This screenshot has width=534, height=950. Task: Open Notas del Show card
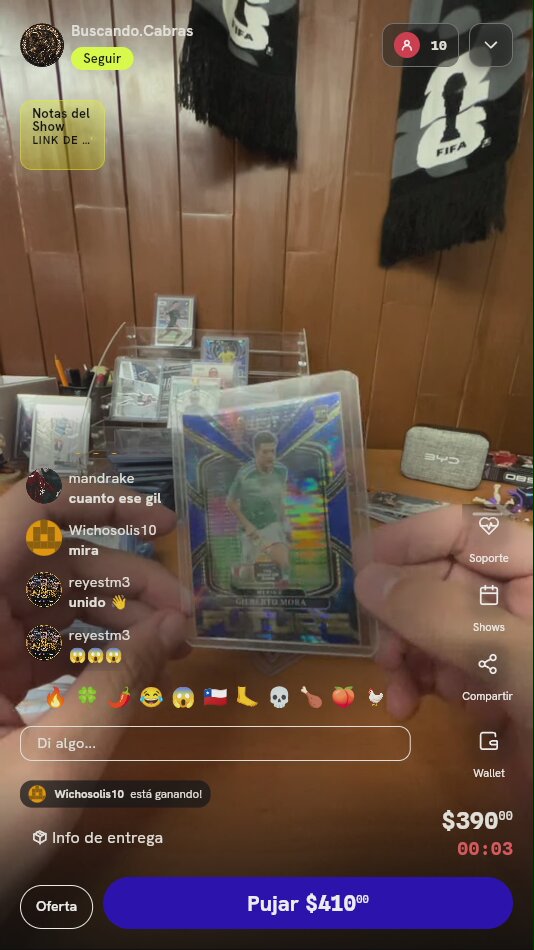click(x=62, y=135)
